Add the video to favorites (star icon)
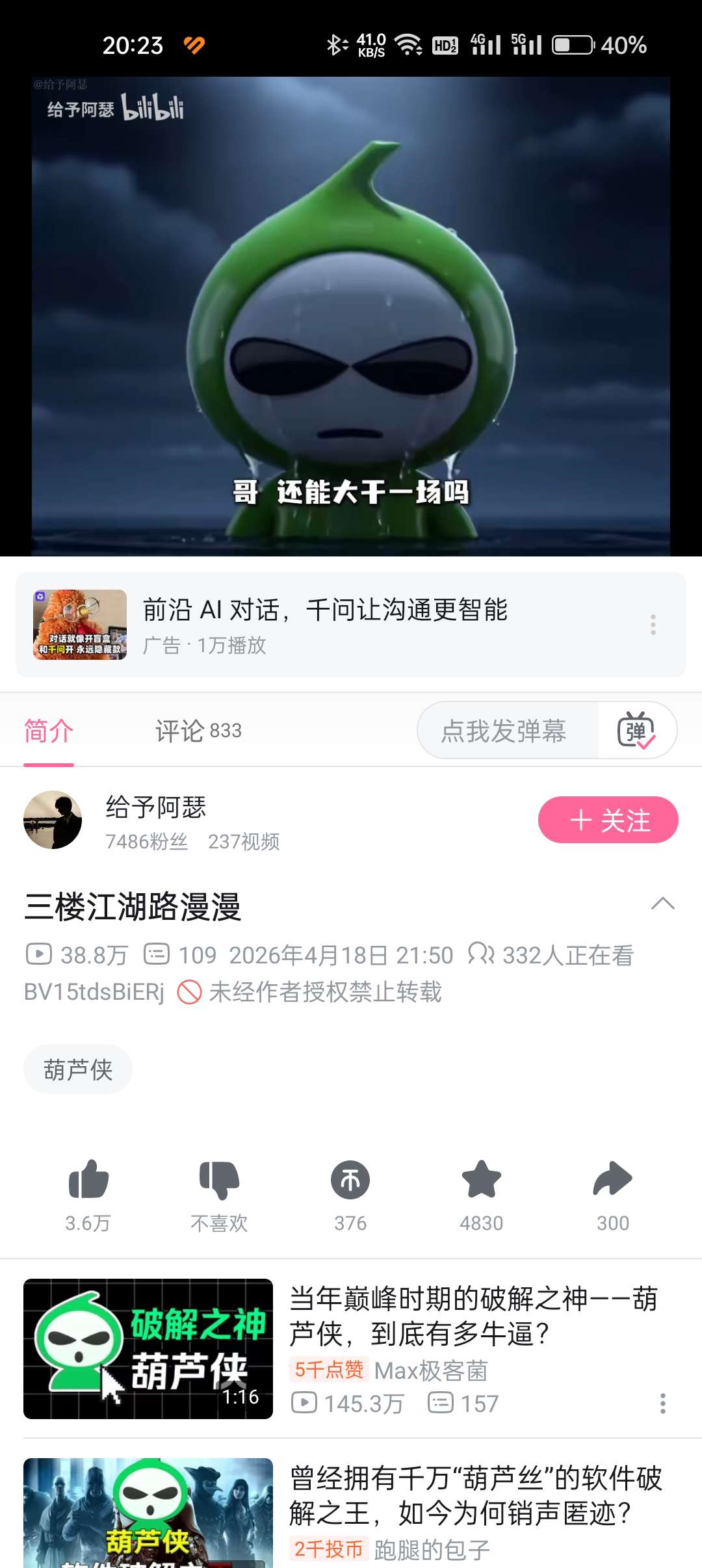 pyautogui.click(x=481, y=1180)
